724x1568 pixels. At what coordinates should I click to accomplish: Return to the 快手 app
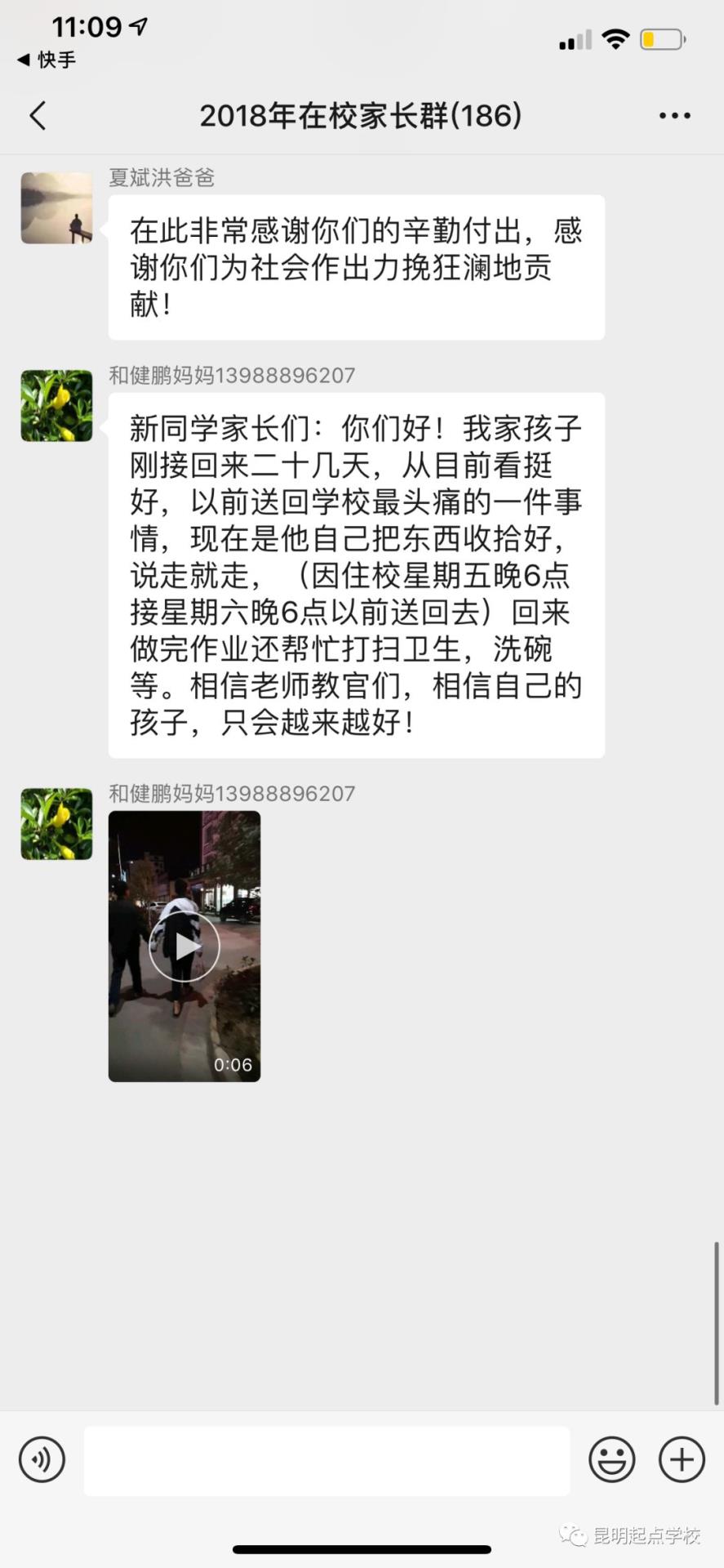[x=47, y=60]
